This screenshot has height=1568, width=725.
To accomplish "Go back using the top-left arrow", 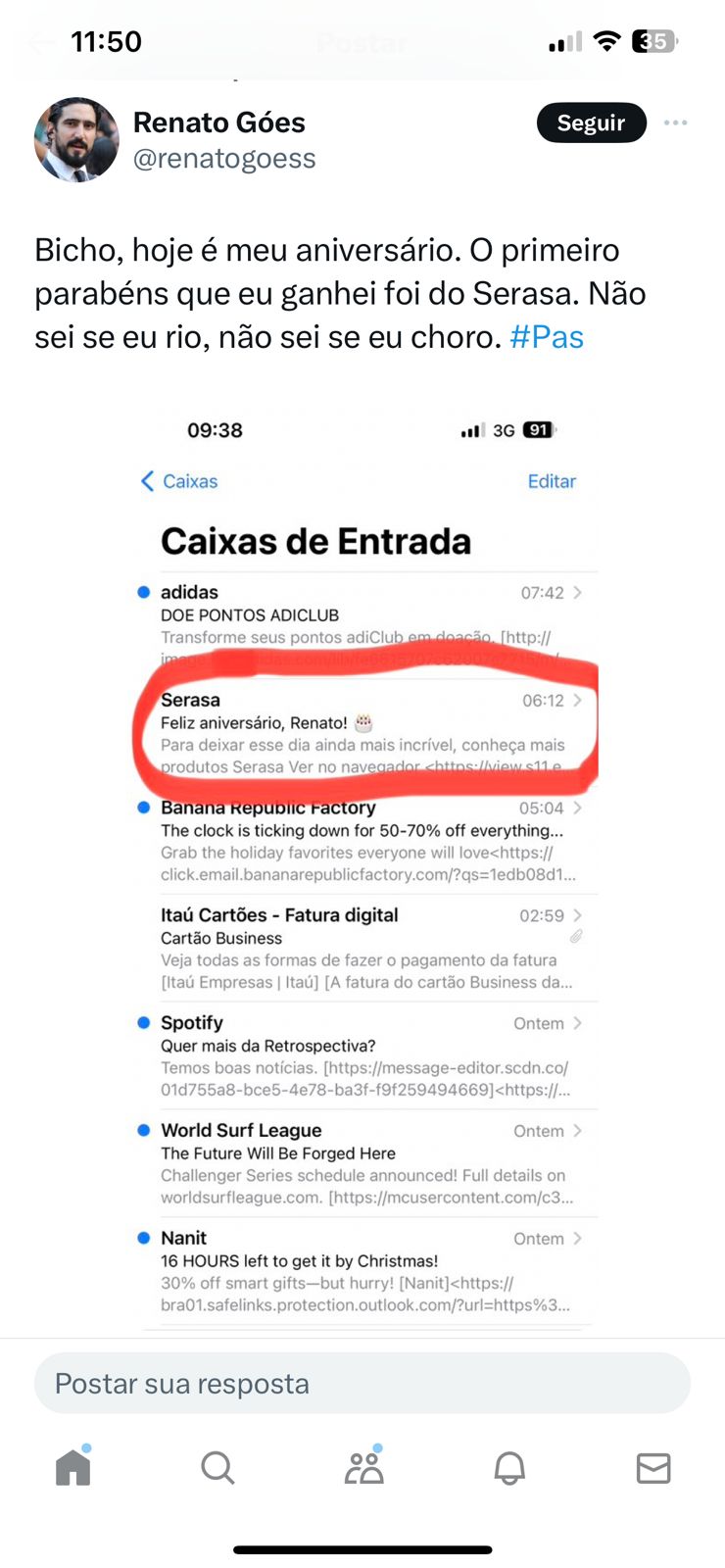I will pos(39,42).
